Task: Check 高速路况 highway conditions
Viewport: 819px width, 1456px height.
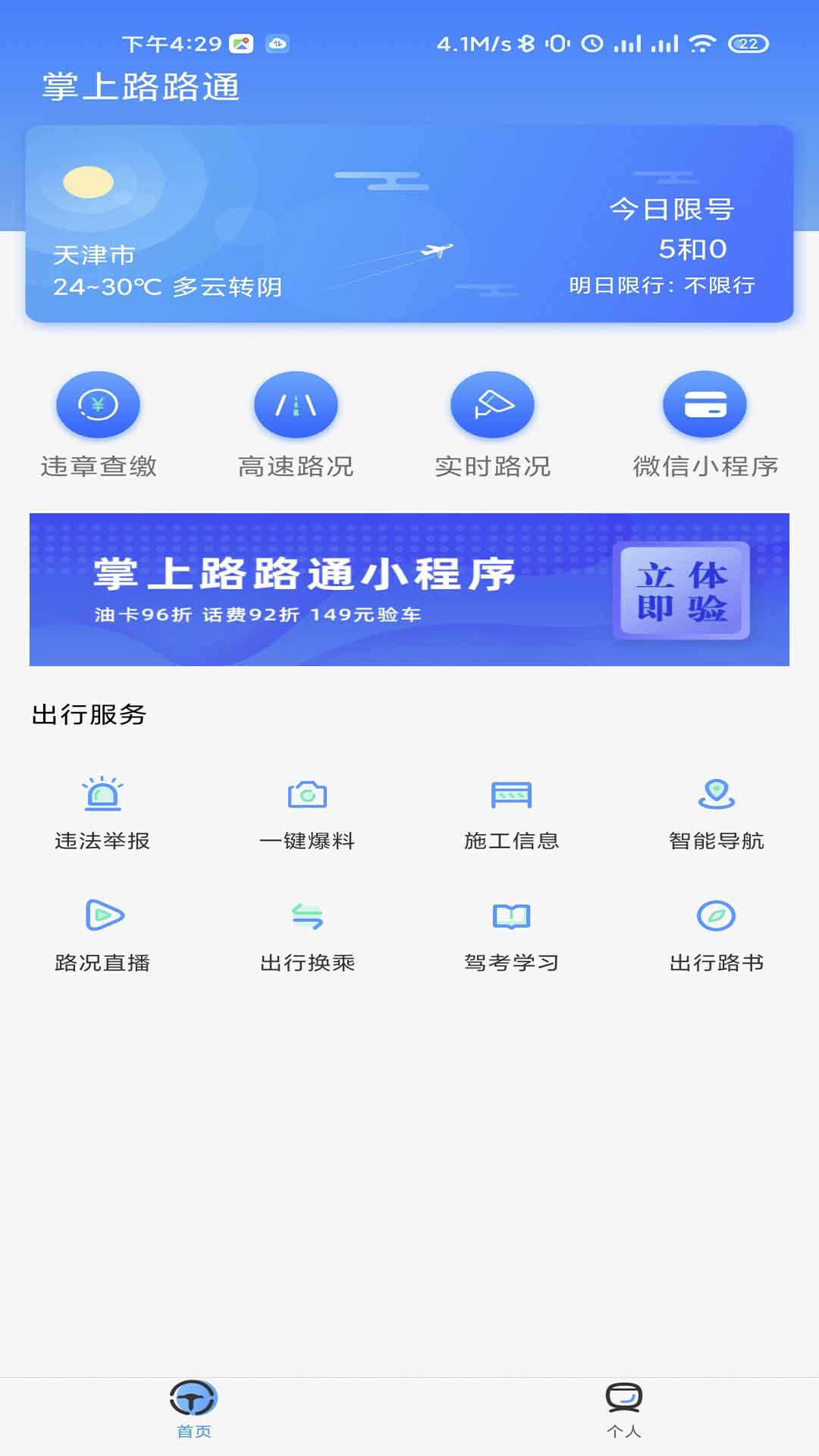Action: [296, 425]
